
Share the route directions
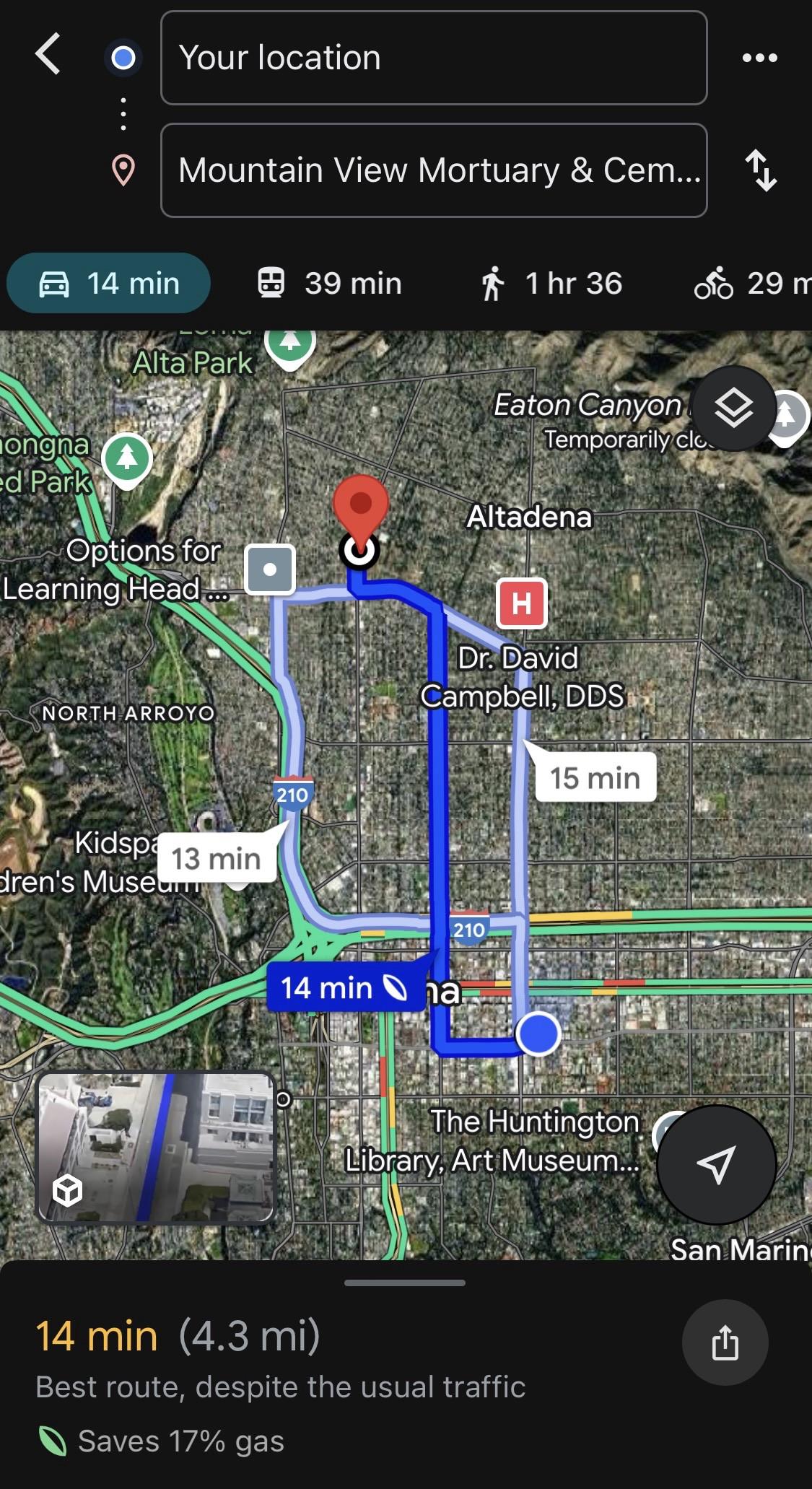click(725, 1342)
